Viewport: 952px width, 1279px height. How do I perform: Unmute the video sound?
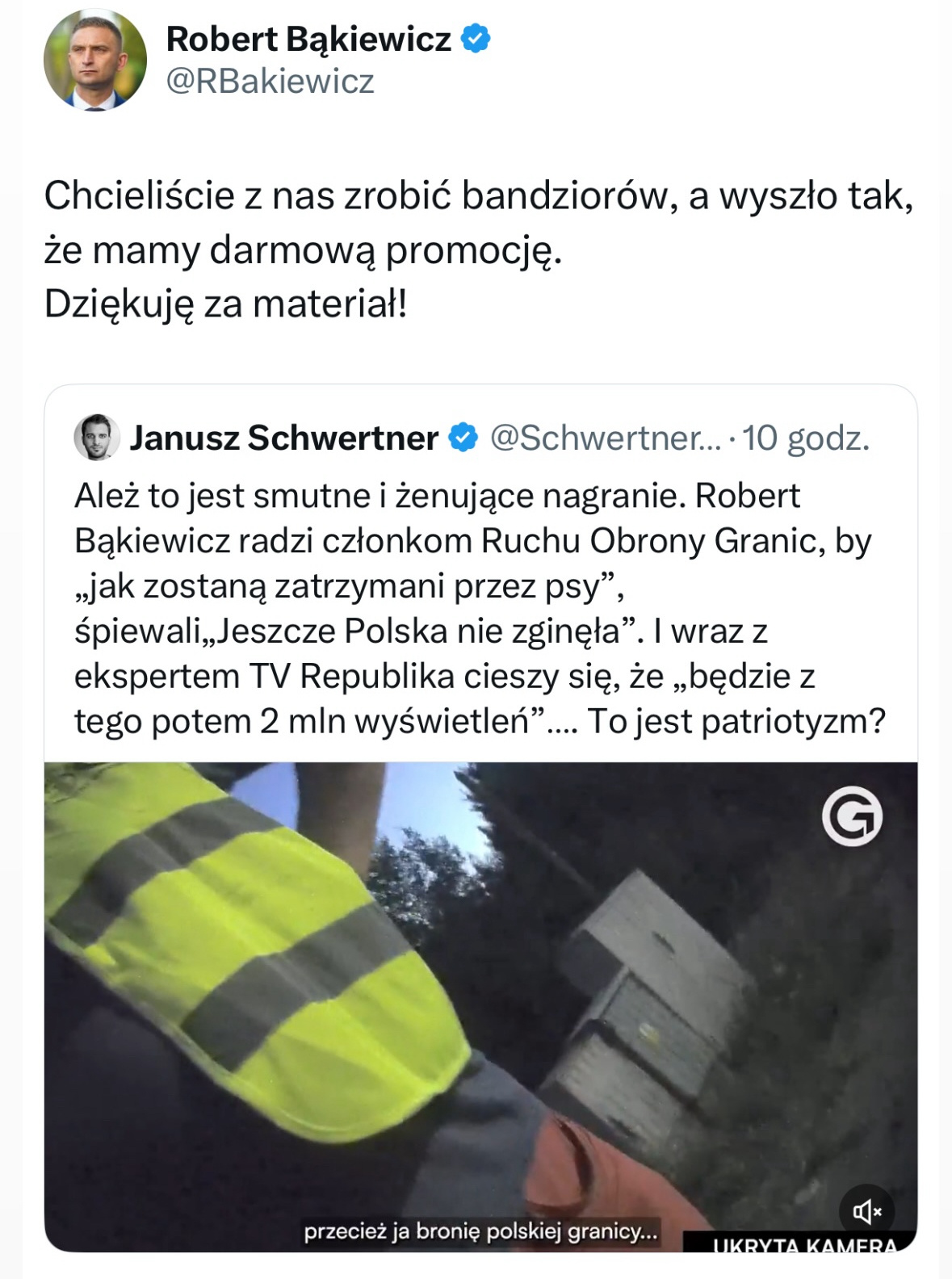pyautogui.click(x=867, y=1210)
